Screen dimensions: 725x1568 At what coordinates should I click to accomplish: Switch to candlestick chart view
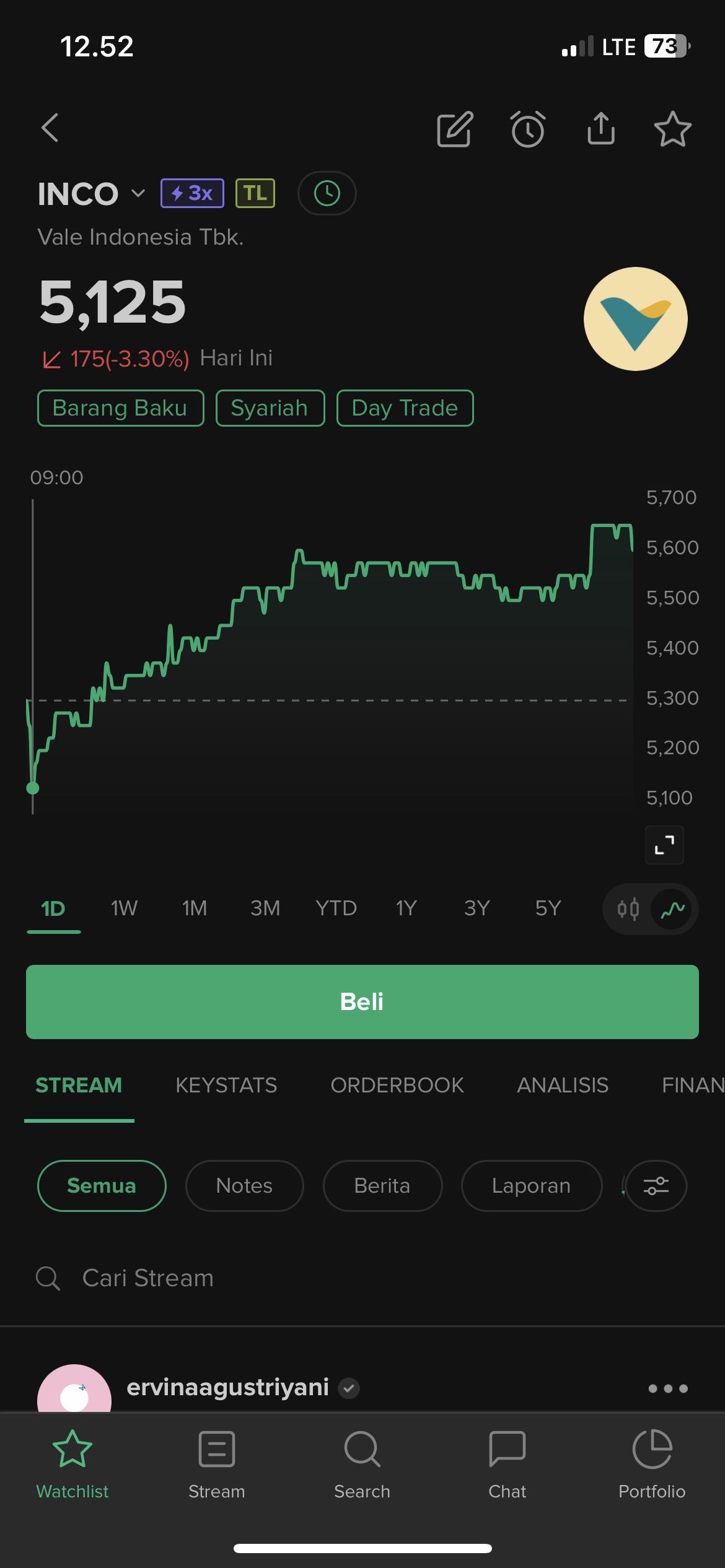[628, 909]
